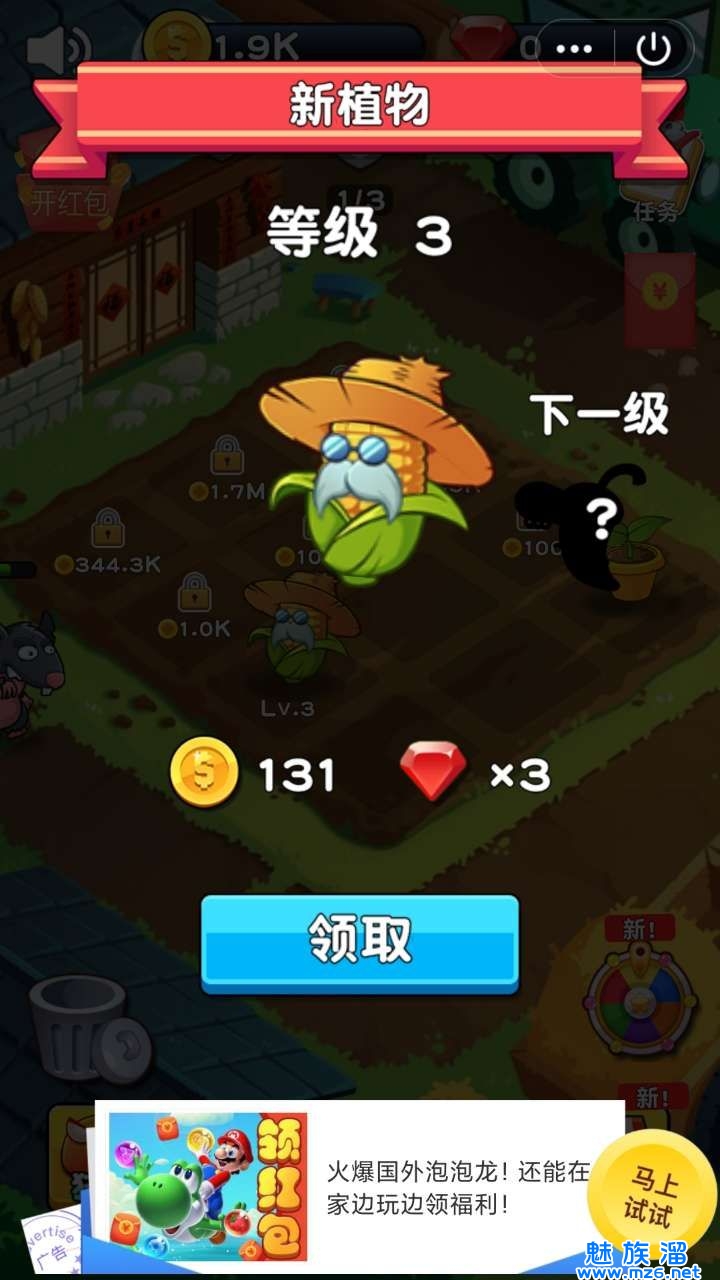This screenshot has width=720, height=1280.
Task: Claim the reward with 领取 button
Action: 360,942
